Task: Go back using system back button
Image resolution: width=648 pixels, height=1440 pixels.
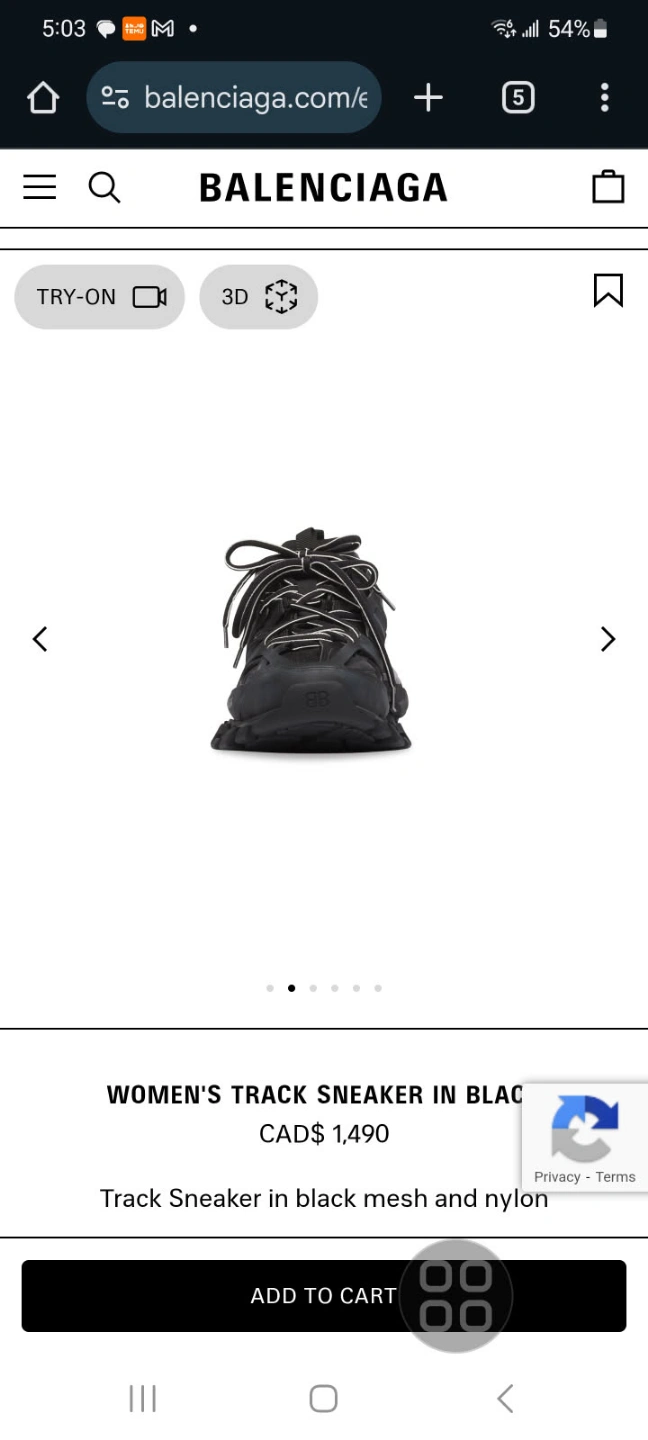Action: (x=505, y=1398)
